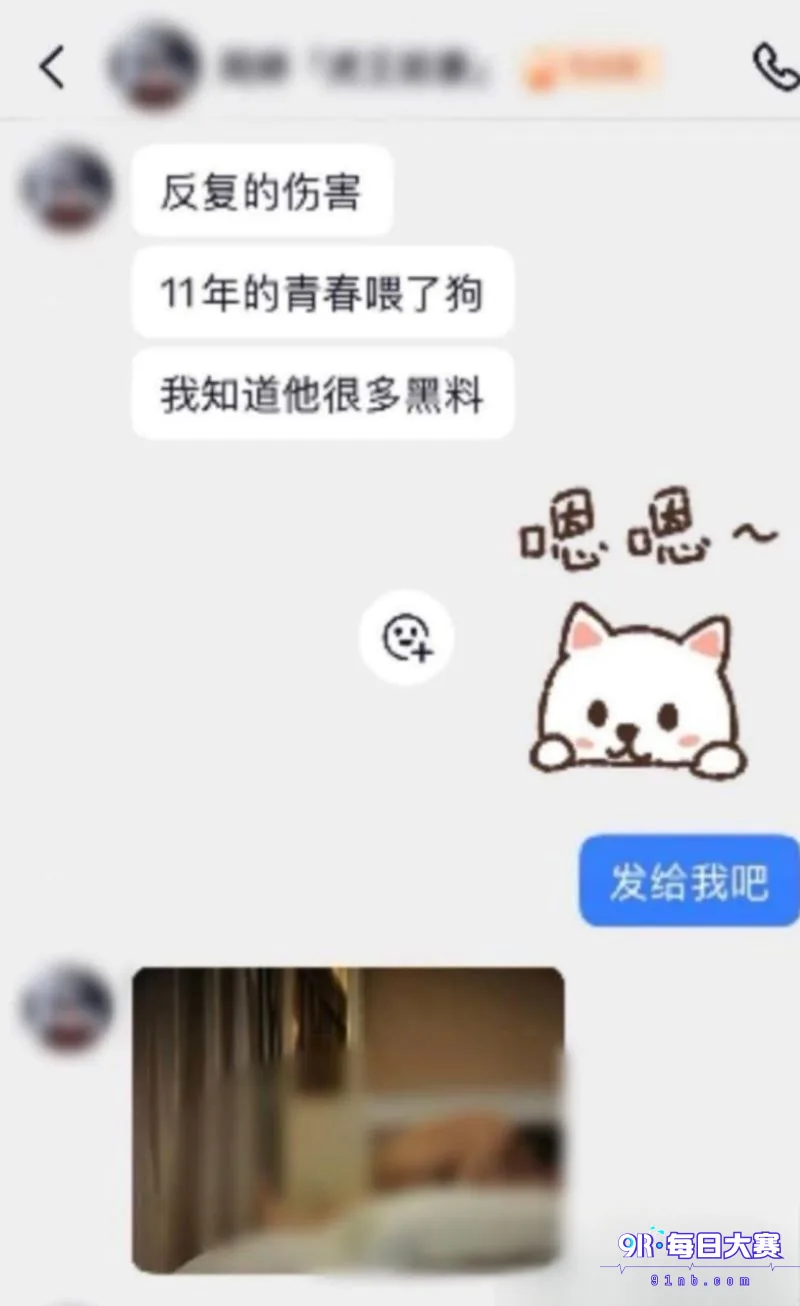The width and height of the screenshot is (800, 1306).
Task: Open the blurred photo message
Action: coord(348,1119)
